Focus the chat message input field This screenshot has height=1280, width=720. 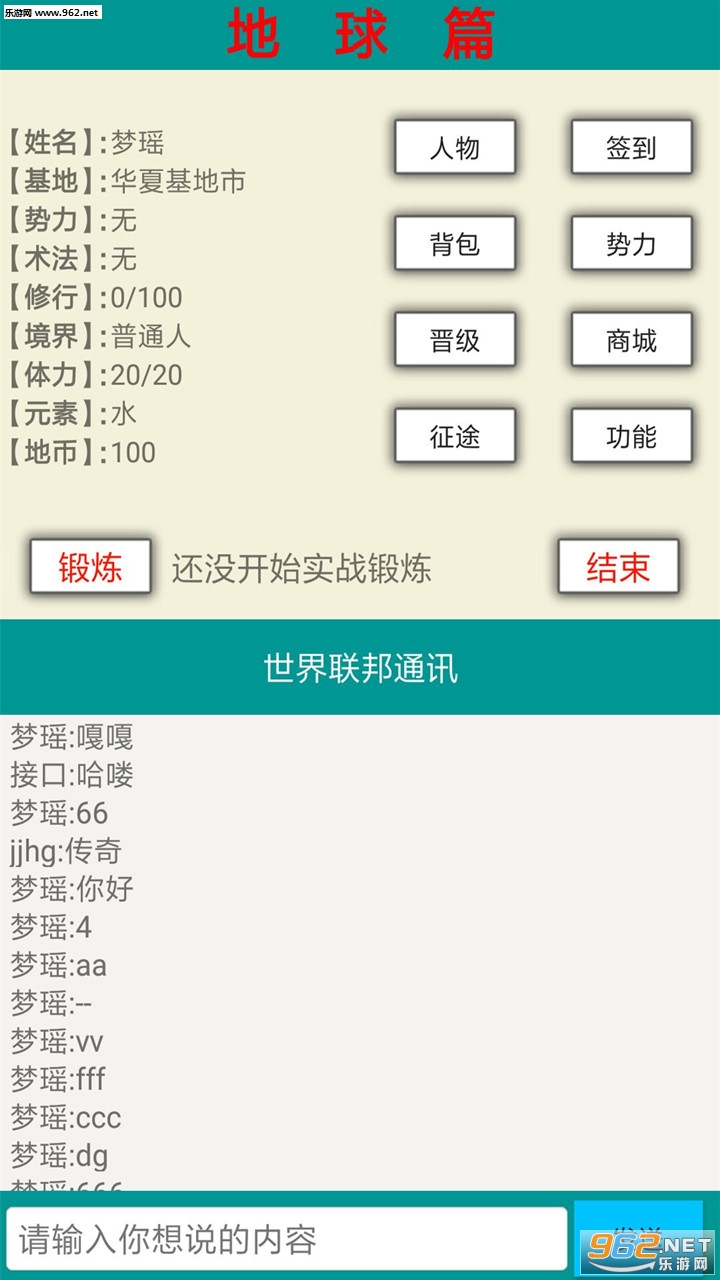287,1239
